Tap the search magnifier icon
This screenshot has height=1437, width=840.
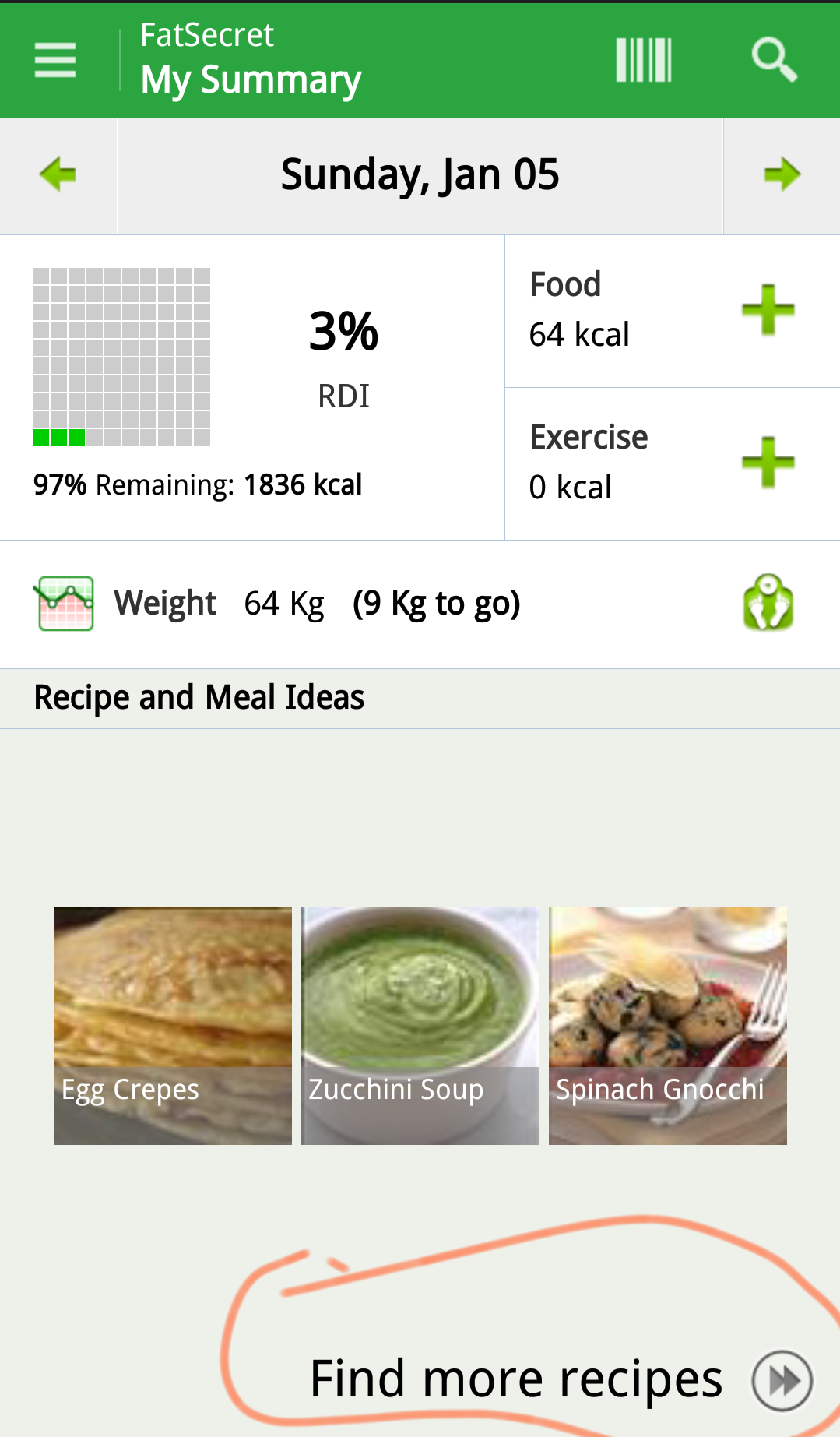(x=774, y=60)
